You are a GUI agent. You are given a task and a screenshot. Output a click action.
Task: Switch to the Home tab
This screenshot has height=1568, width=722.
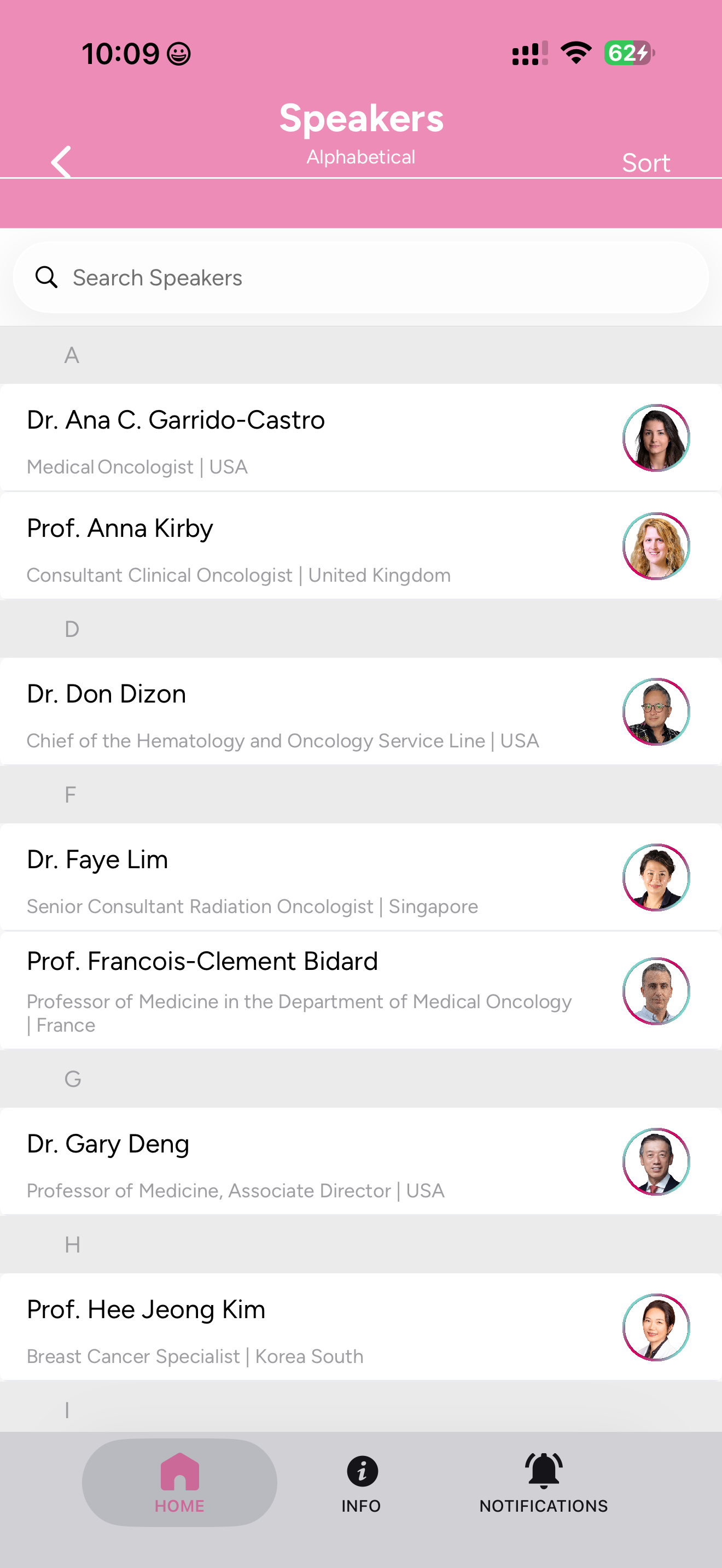(179, 1483)
